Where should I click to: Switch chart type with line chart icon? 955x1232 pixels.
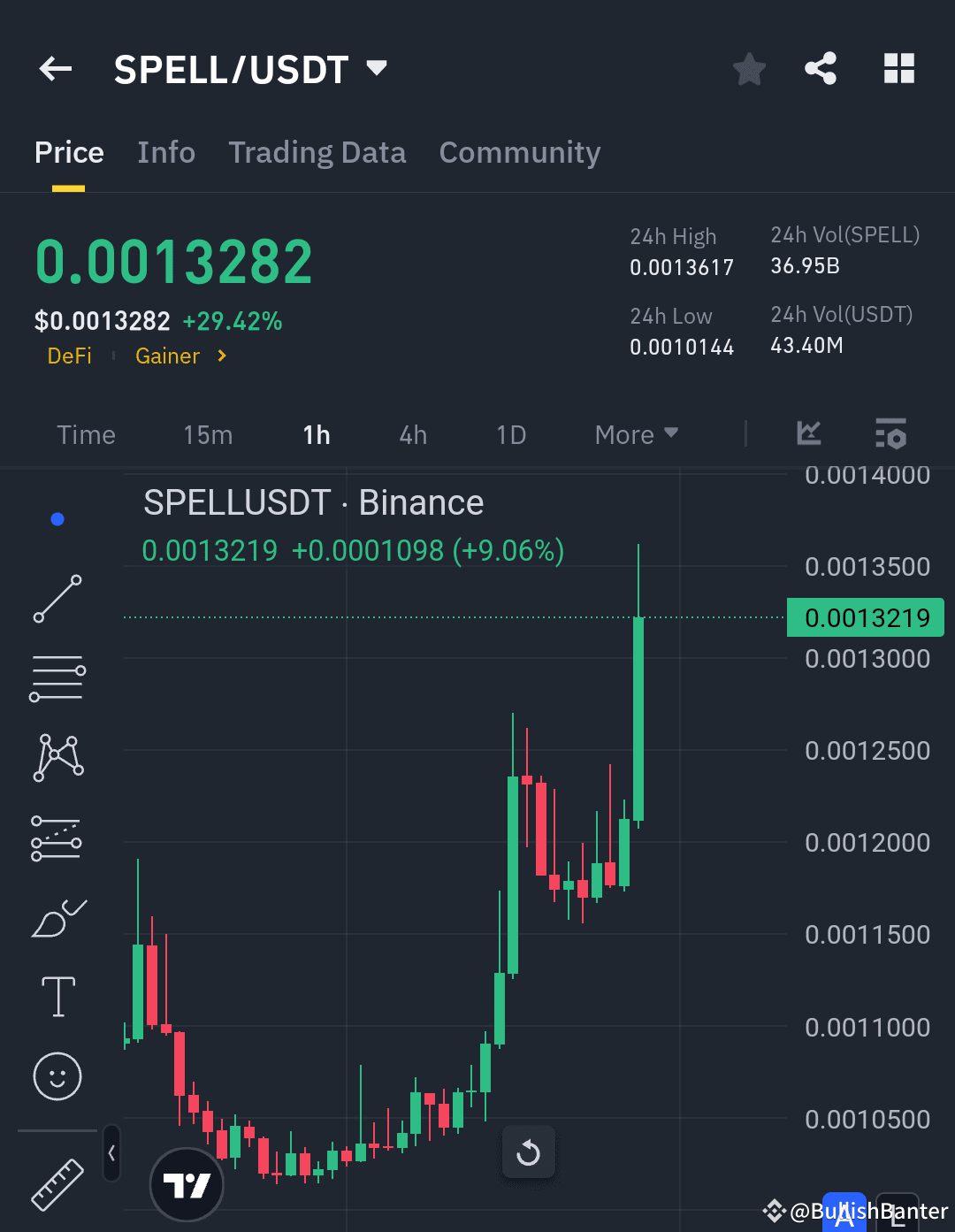tap(808, 434)
